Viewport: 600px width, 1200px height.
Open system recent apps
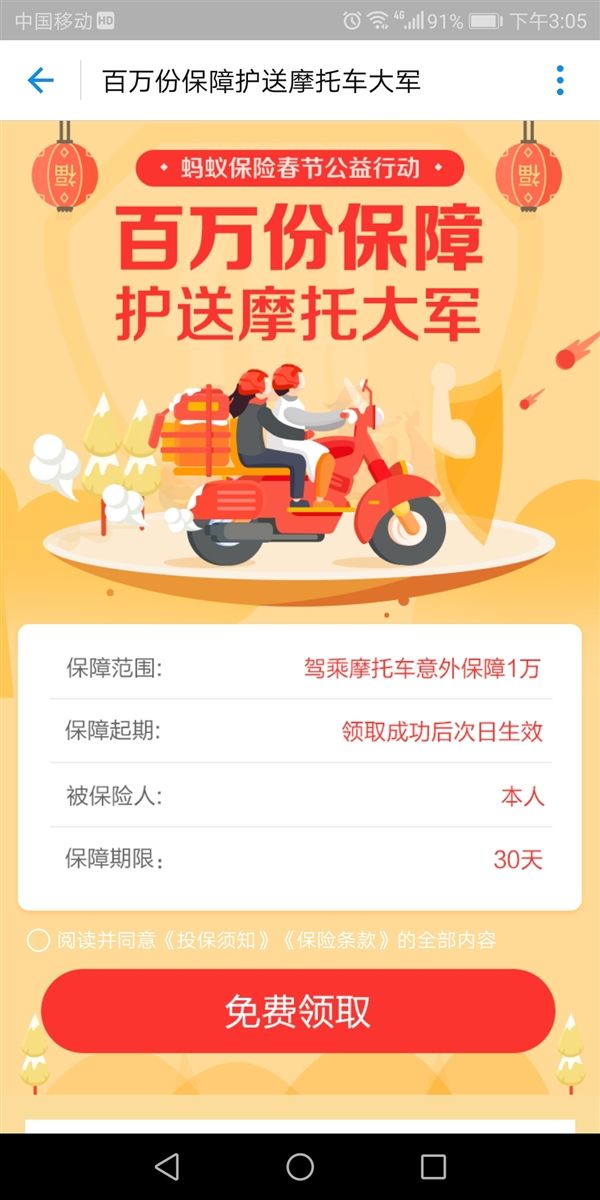click(433, 1166)
